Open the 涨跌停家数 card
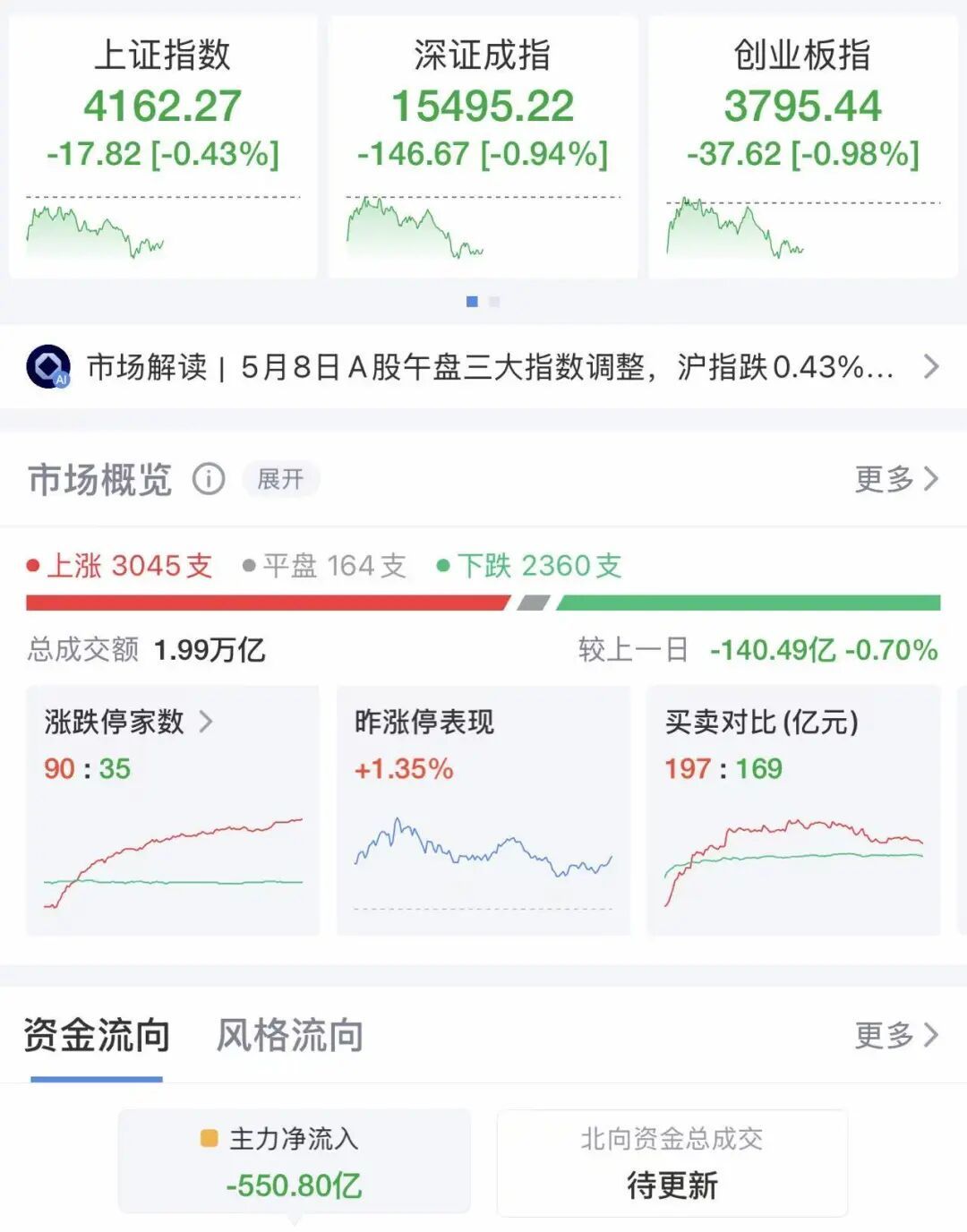967x1232 pixels. click(173, 811)
